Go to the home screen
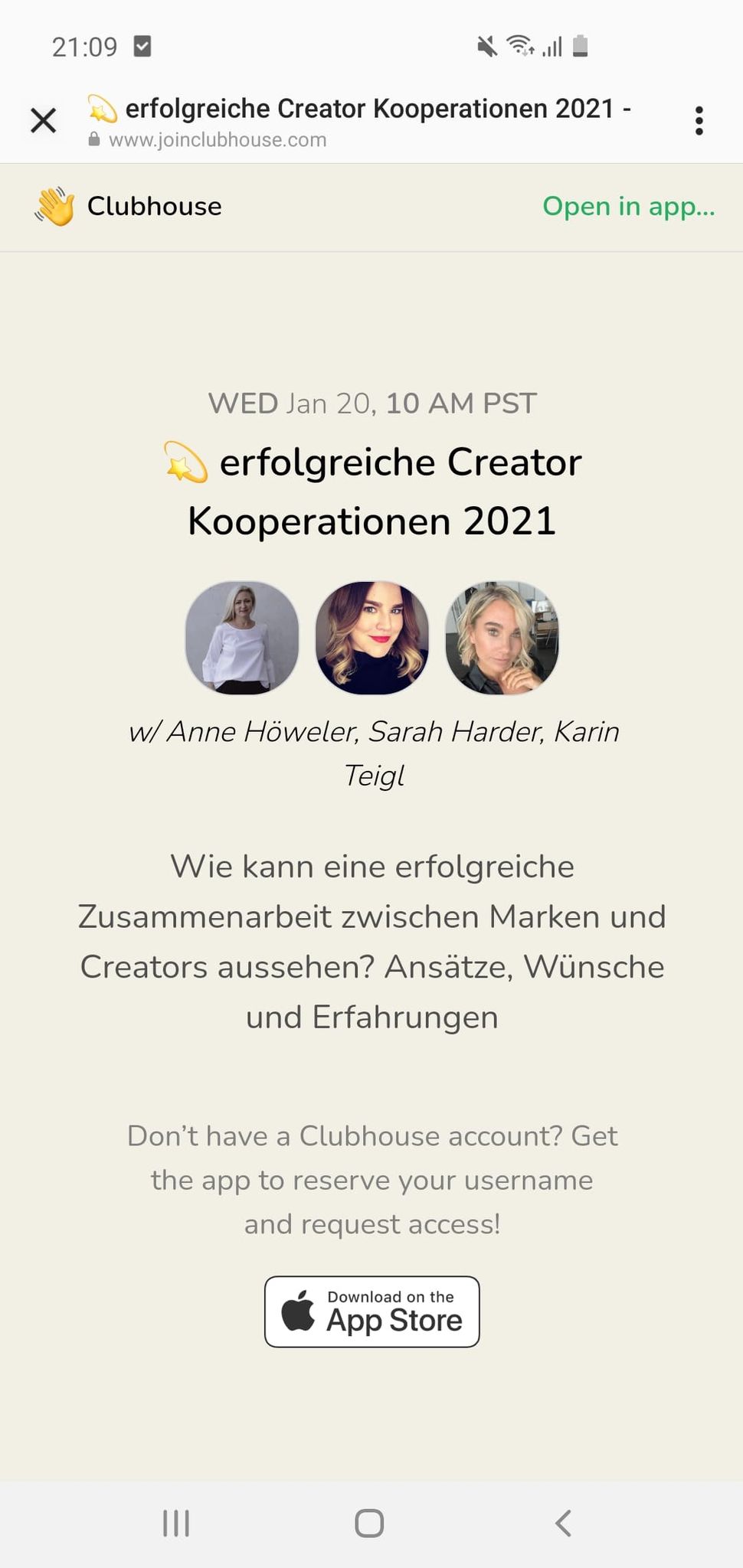The width and height of the screenshot is (743, 1568). click(x=369, y=1524)
